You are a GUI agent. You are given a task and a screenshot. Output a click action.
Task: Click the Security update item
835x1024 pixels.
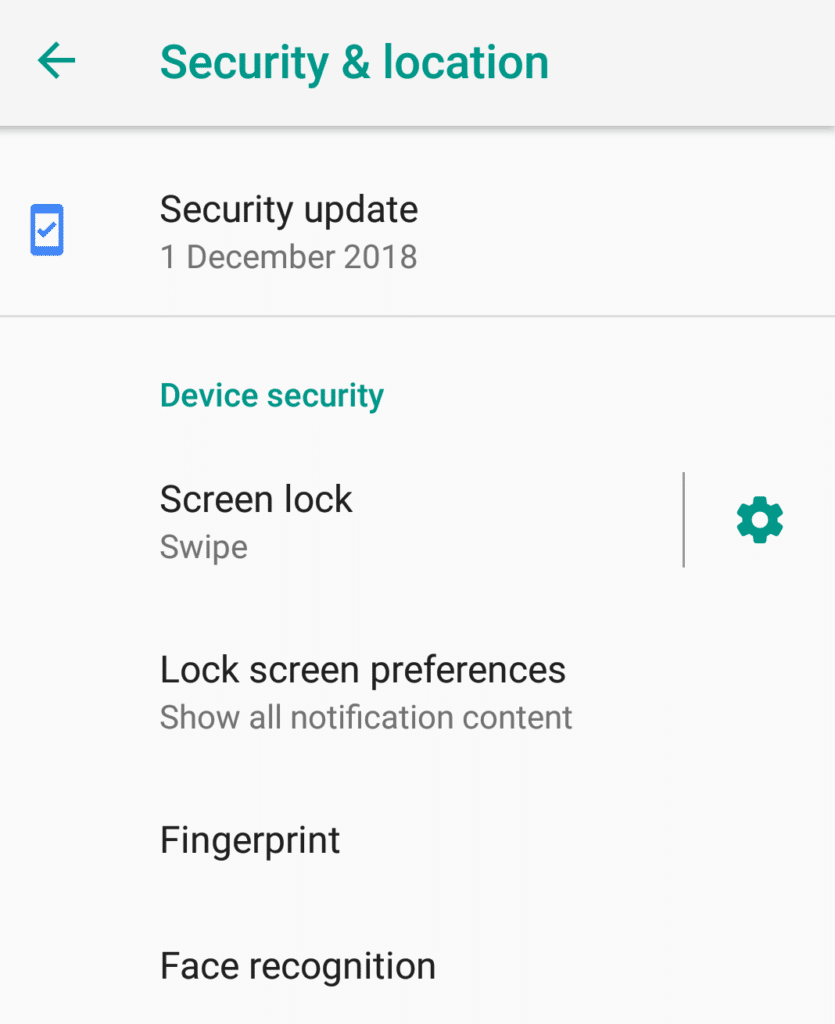(x=289, y=230)
